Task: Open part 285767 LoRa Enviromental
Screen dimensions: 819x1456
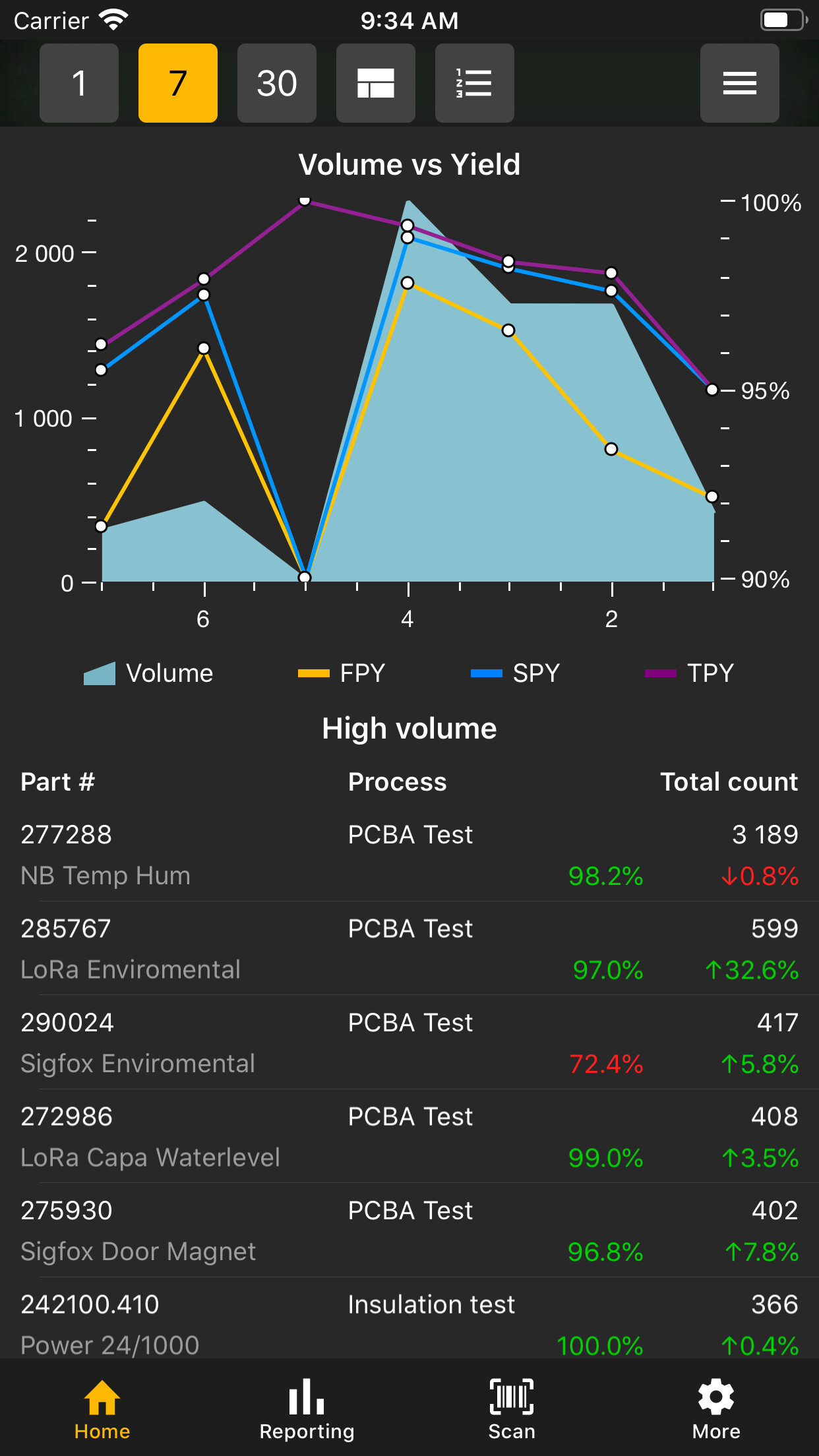Action: [409, 948]
